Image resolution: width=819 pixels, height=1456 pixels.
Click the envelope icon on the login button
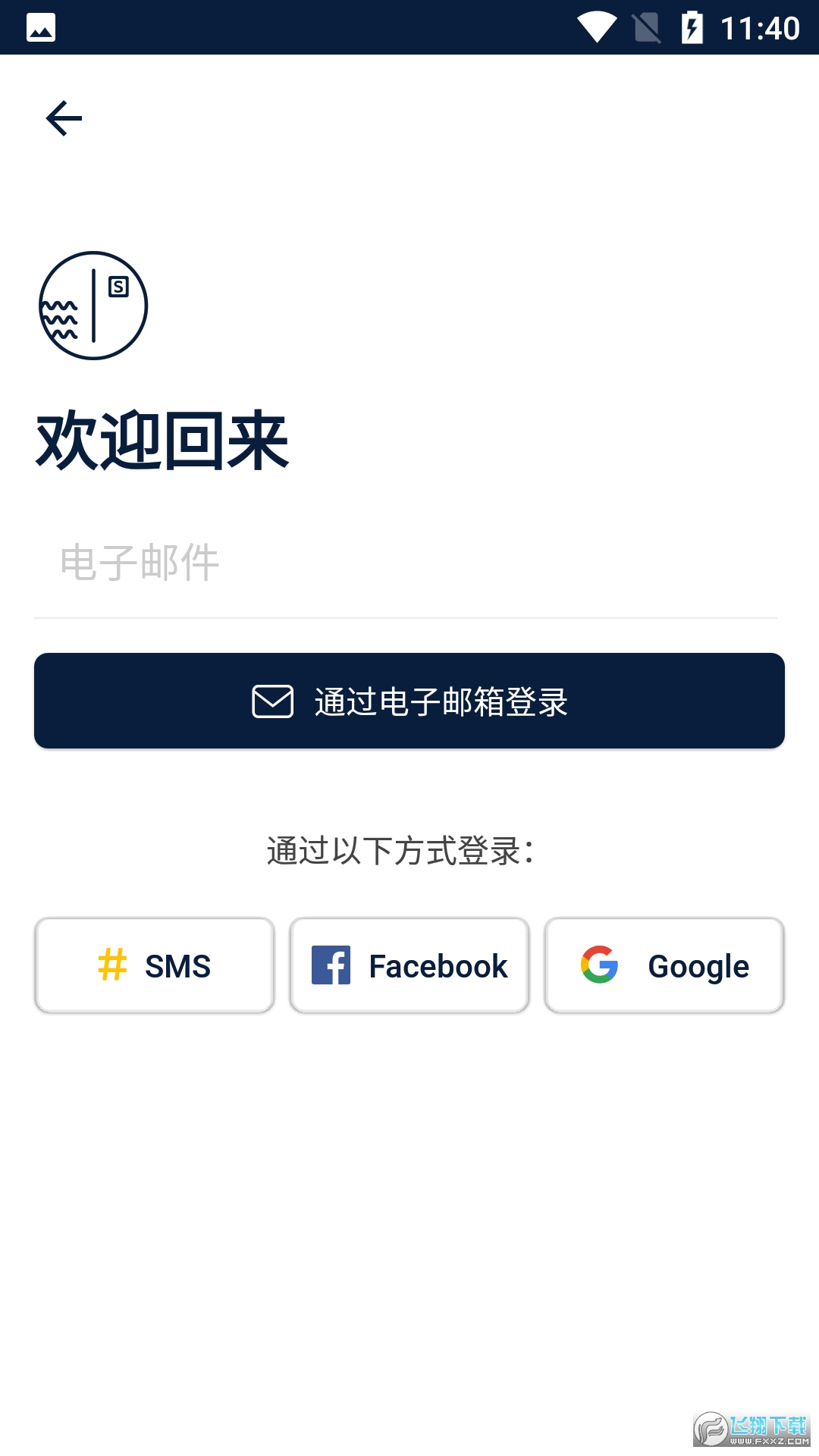(272, 701)
